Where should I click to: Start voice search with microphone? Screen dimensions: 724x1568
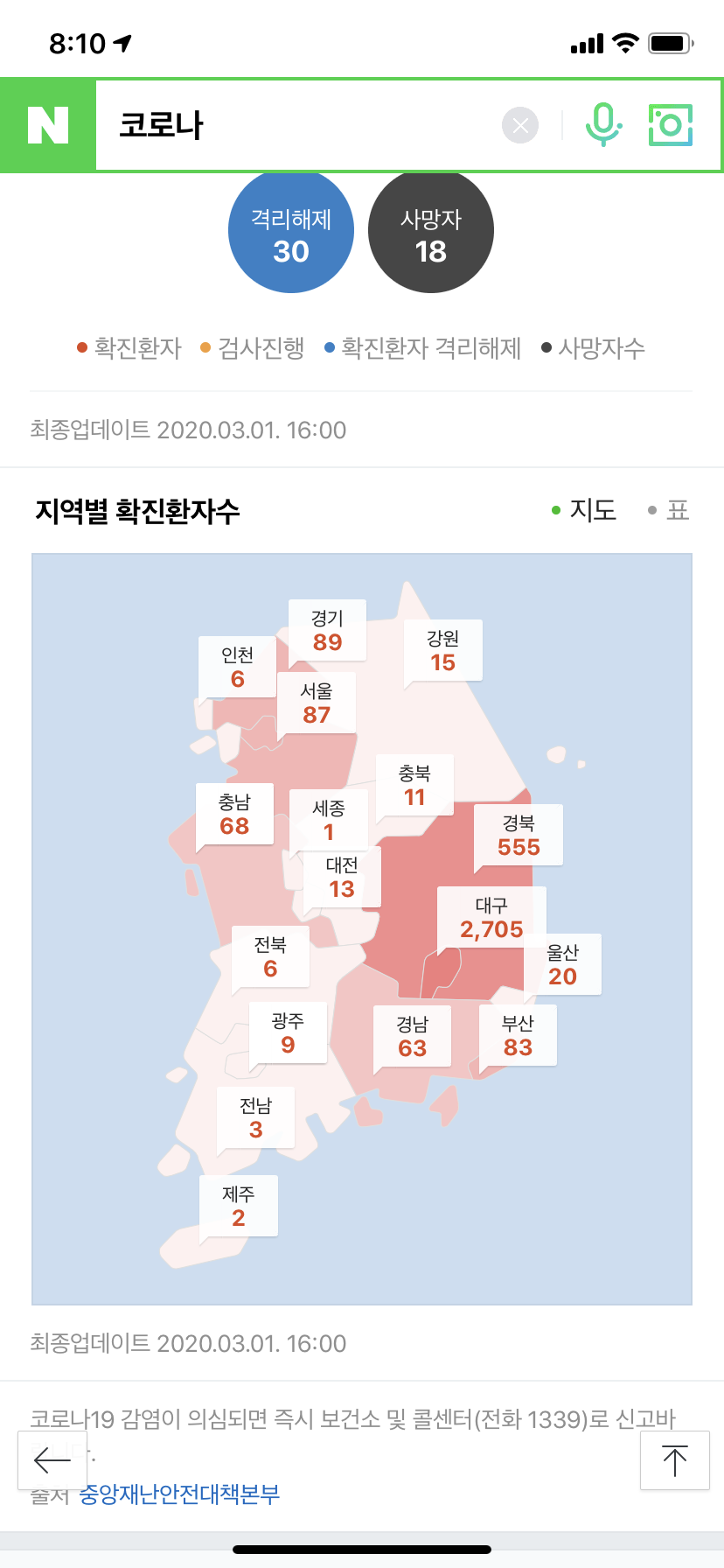(603, 125)
